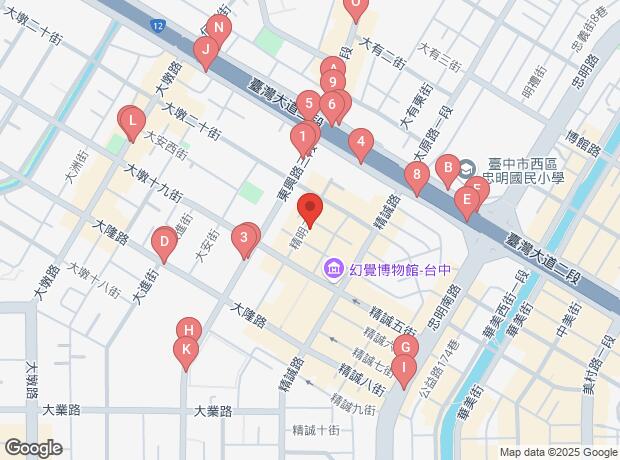Open the marker labeled B
Viewport: 620px width, 460px height.
pos(449,168)
